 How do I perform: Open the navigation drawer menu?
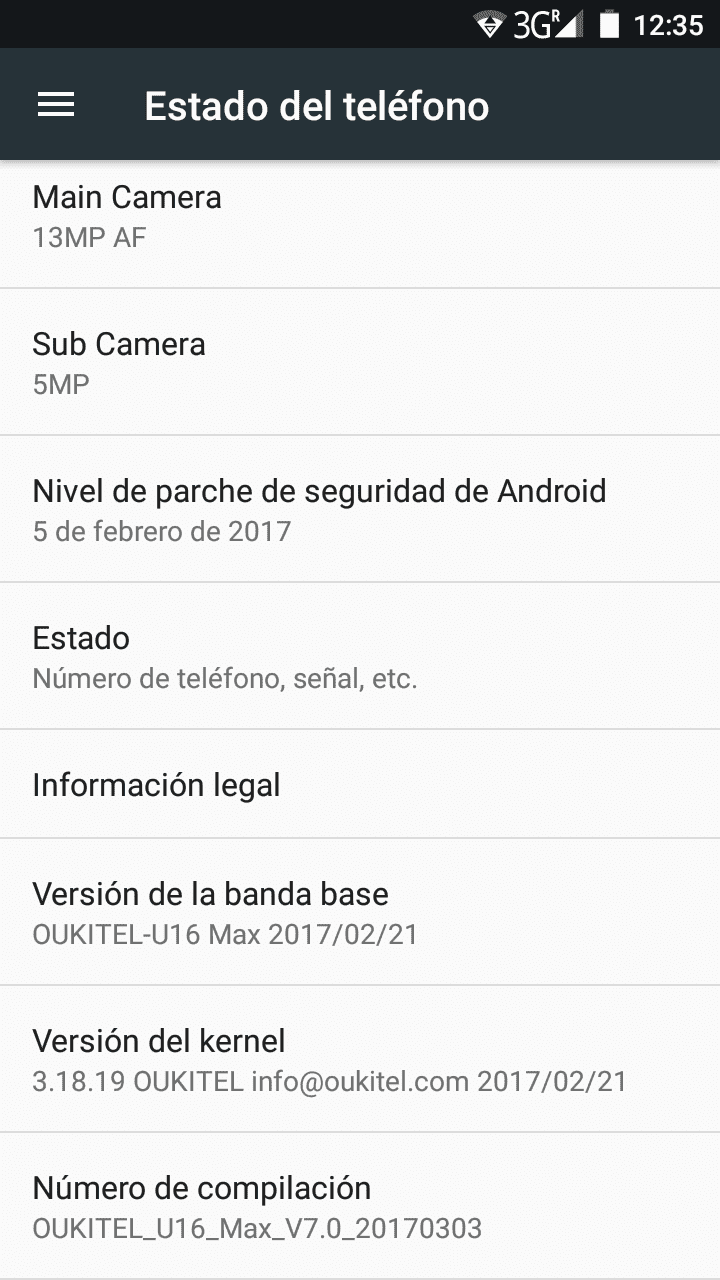(x=56, y=105)
